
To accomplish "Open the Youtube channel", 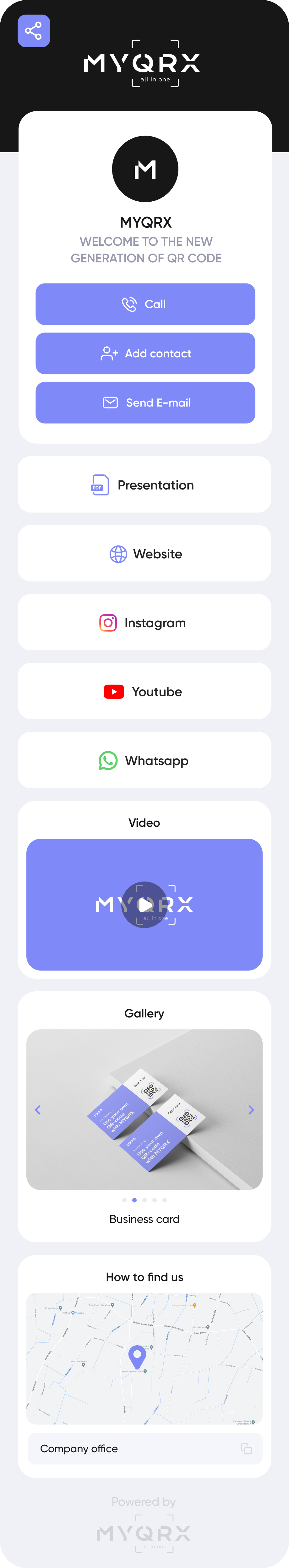I will pyautogui.click(x=144, y=691).
